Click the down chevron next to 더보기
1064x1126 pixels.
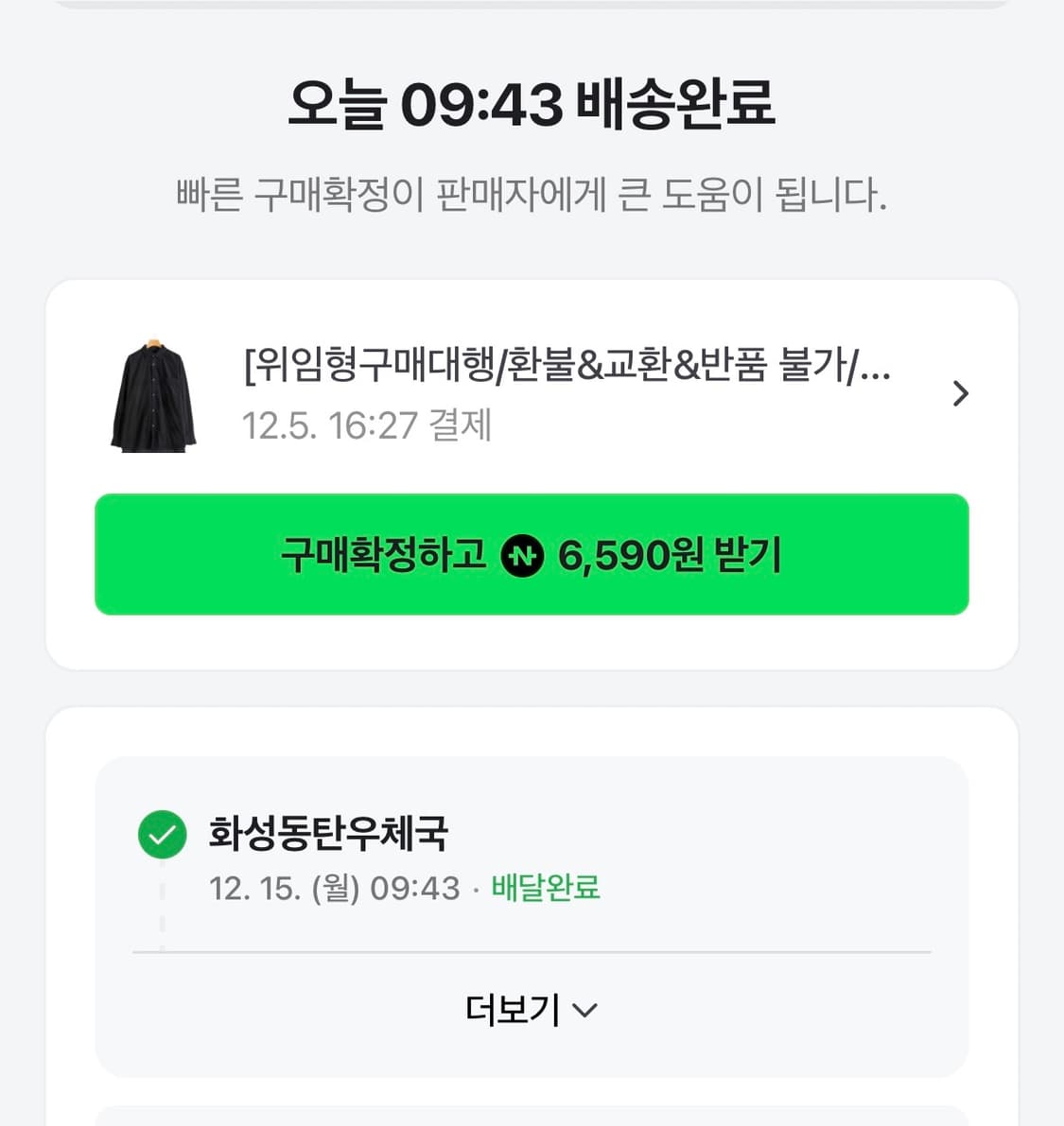584,1010
